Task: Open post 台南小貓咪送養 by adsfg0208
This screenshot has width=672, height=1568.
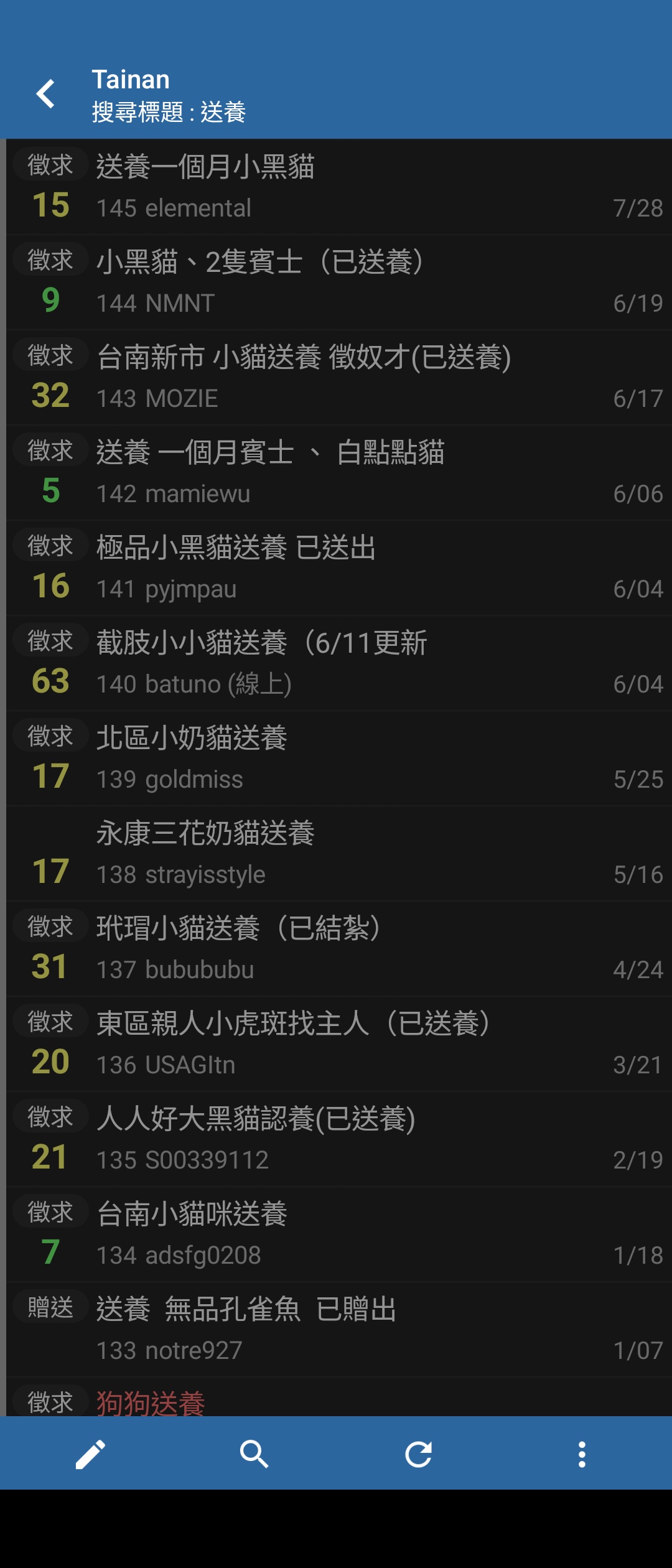Action: point(336,1234)
